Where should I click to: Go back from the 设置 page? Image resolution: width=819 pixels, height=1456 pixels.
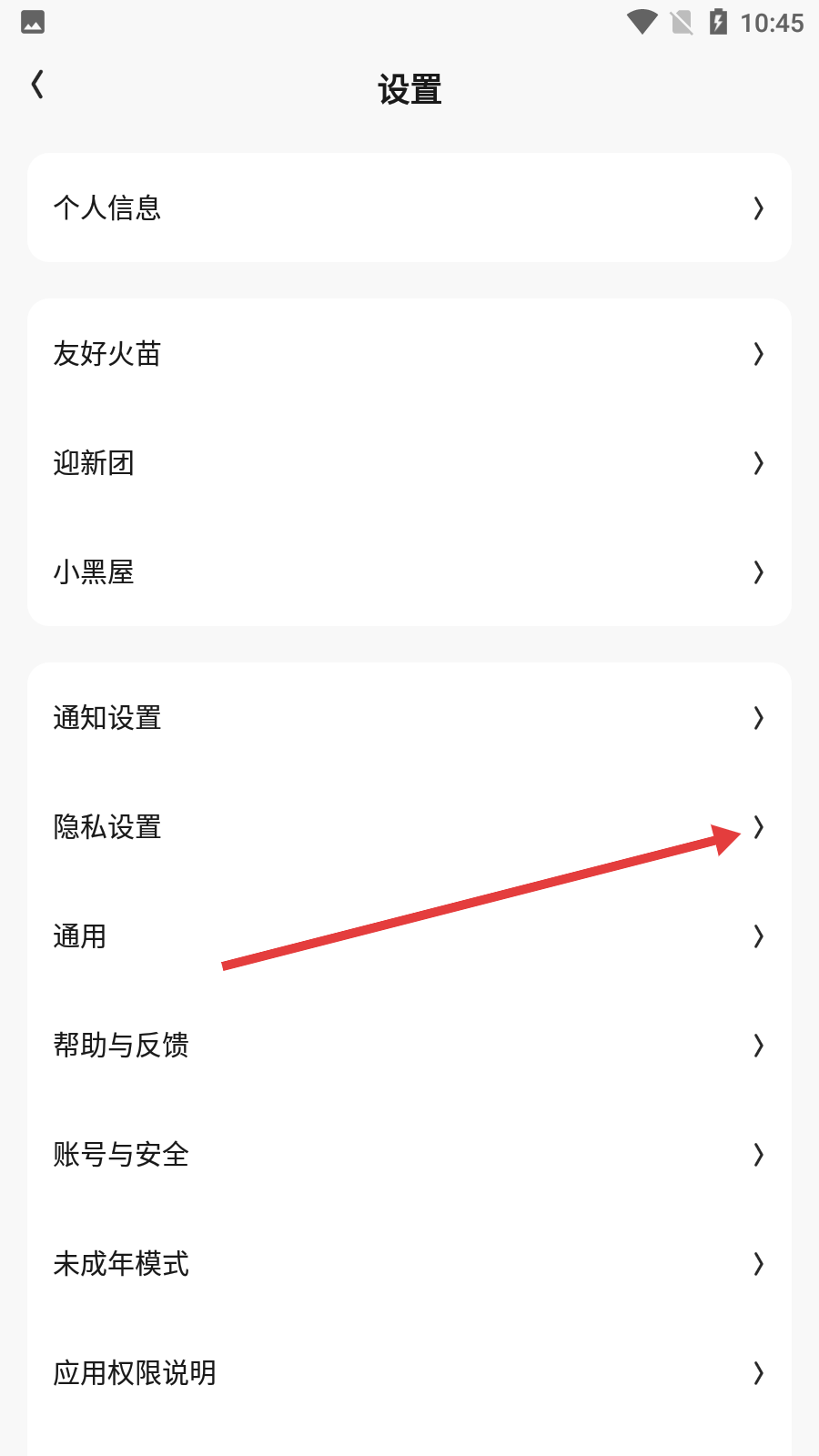37,86
